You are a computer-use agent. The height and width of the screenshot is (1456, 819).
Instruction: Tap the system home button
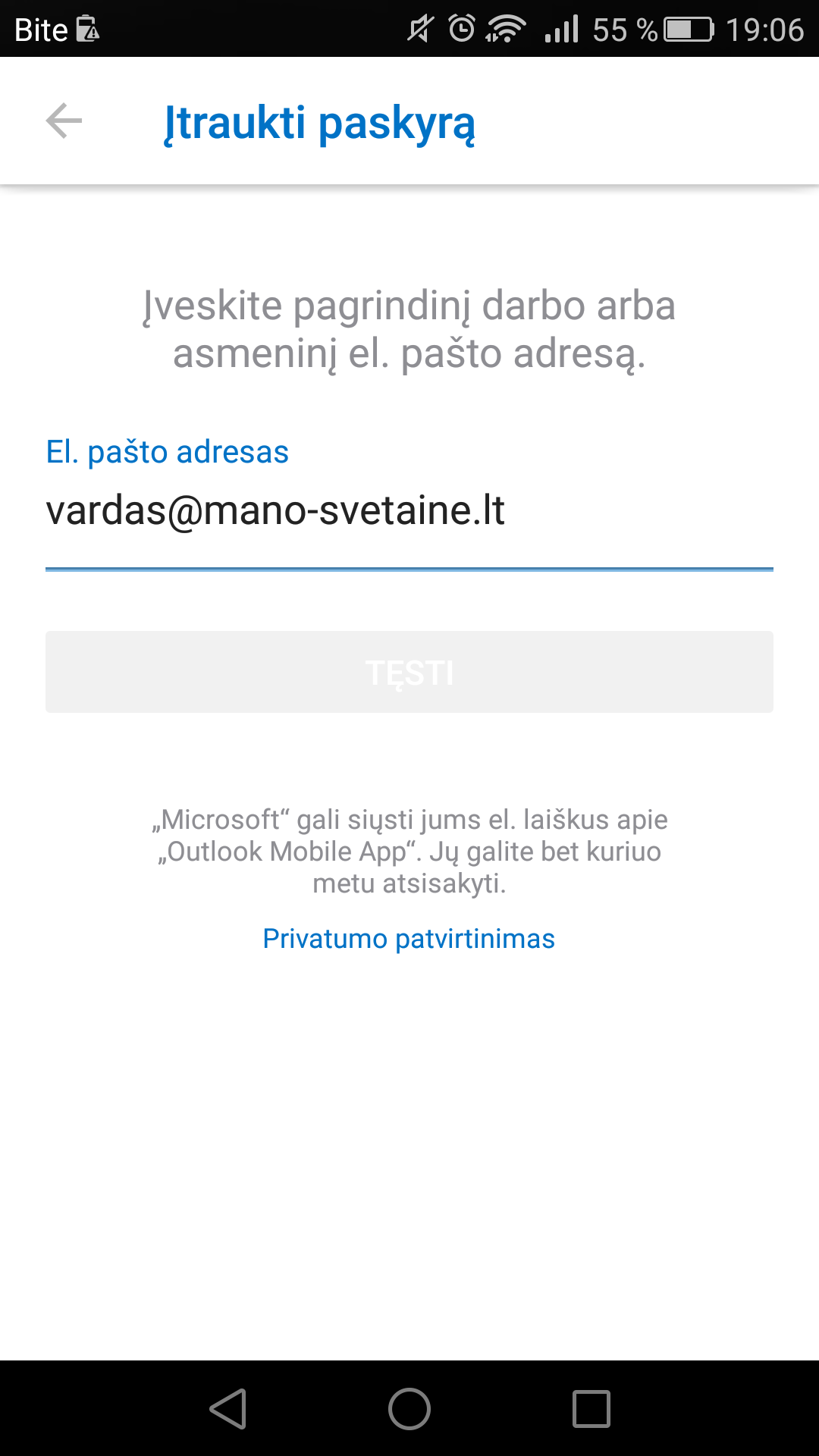(409, 1409)
